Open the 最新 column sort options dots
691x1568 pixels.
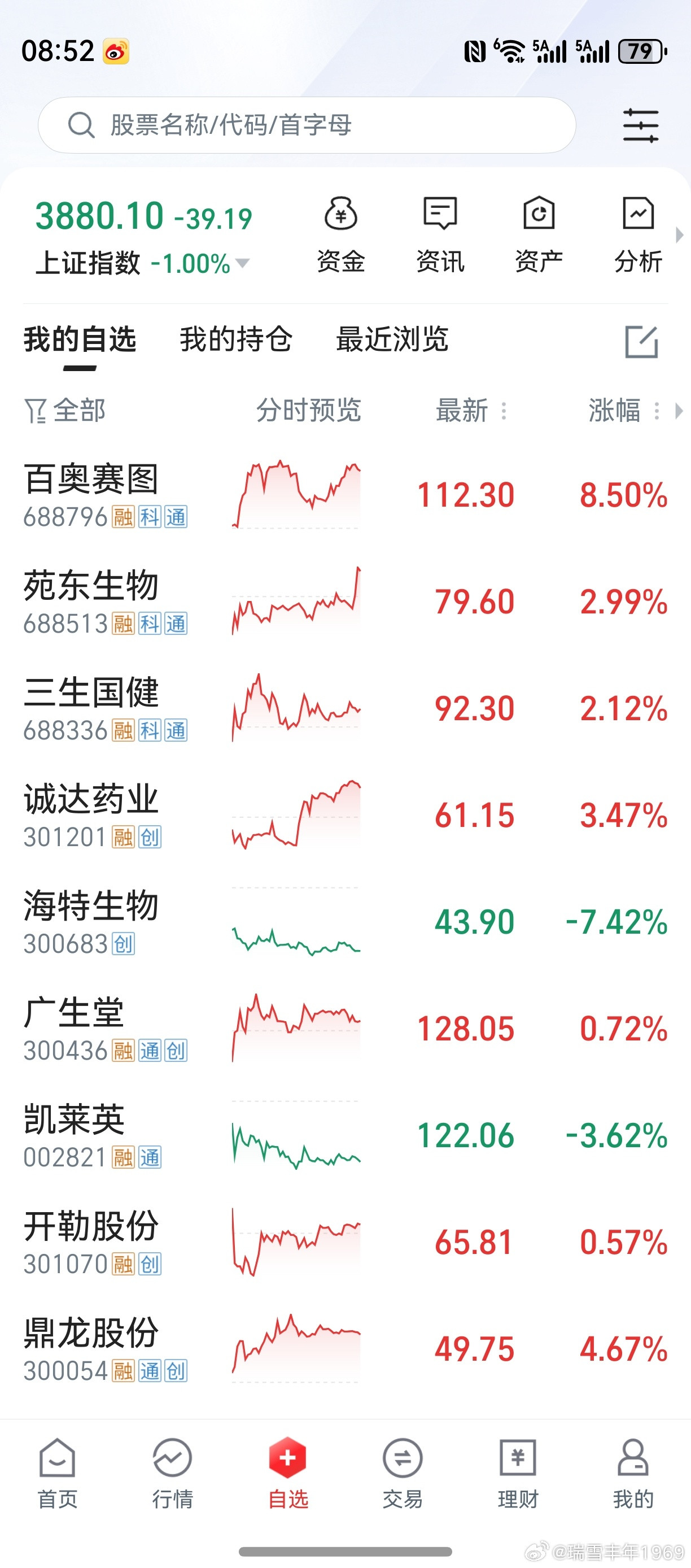[x=505, y=411]
